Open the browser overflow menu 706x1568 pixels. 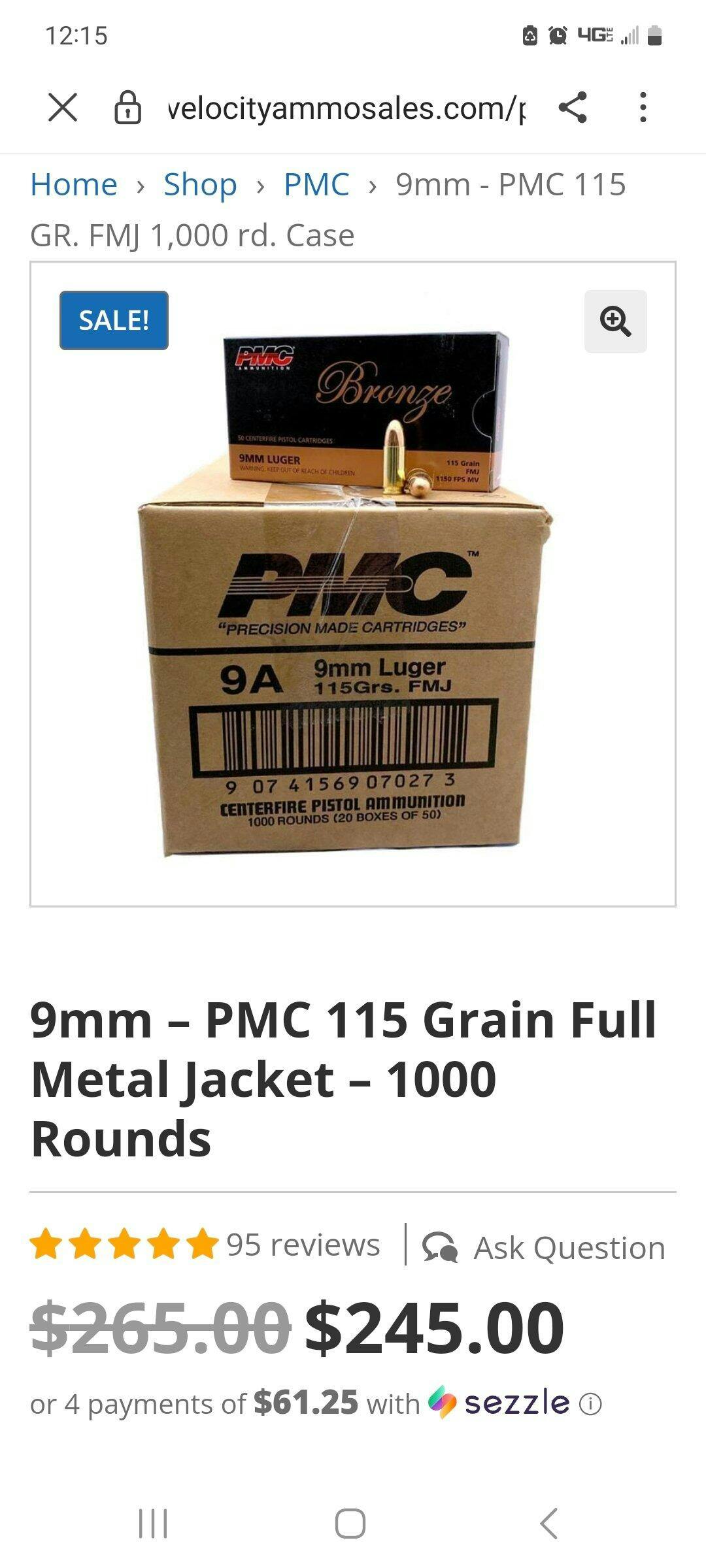tap(643, 107)
